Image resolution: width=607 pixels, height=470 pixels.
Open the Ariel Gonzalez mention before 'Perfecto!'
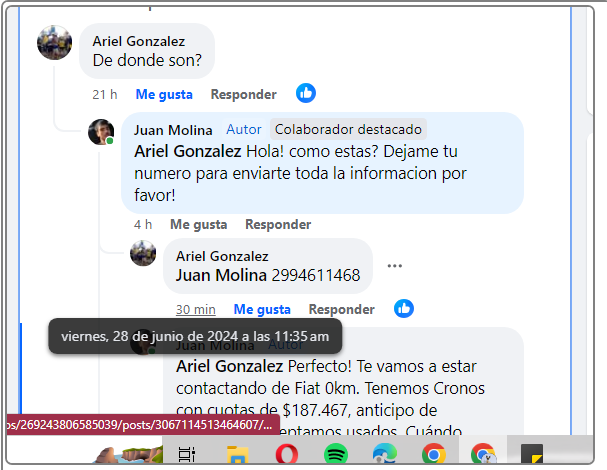pos(235,366)
